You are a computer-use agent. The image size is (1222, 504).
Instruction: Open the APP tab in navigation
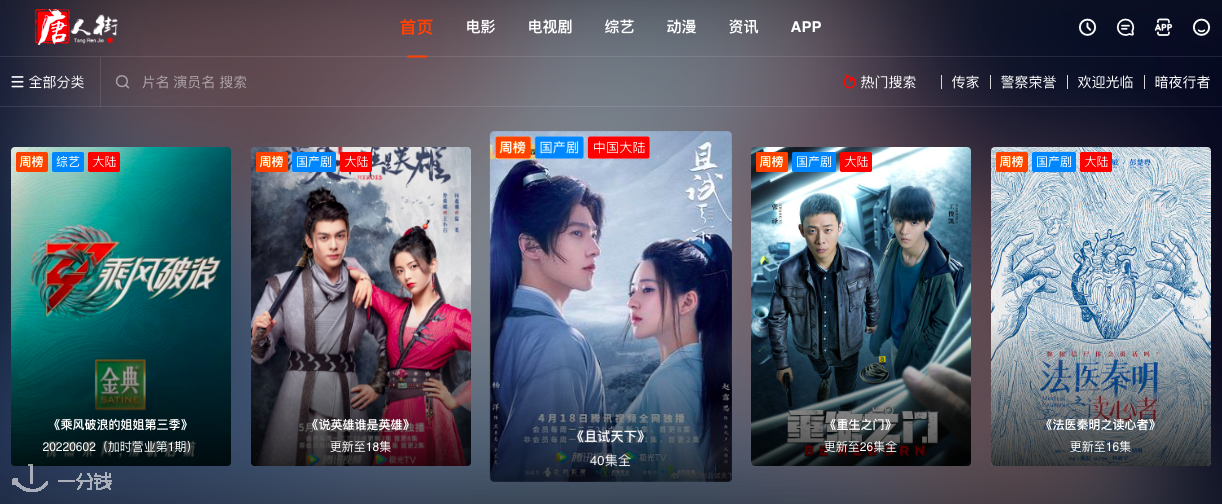805,27
